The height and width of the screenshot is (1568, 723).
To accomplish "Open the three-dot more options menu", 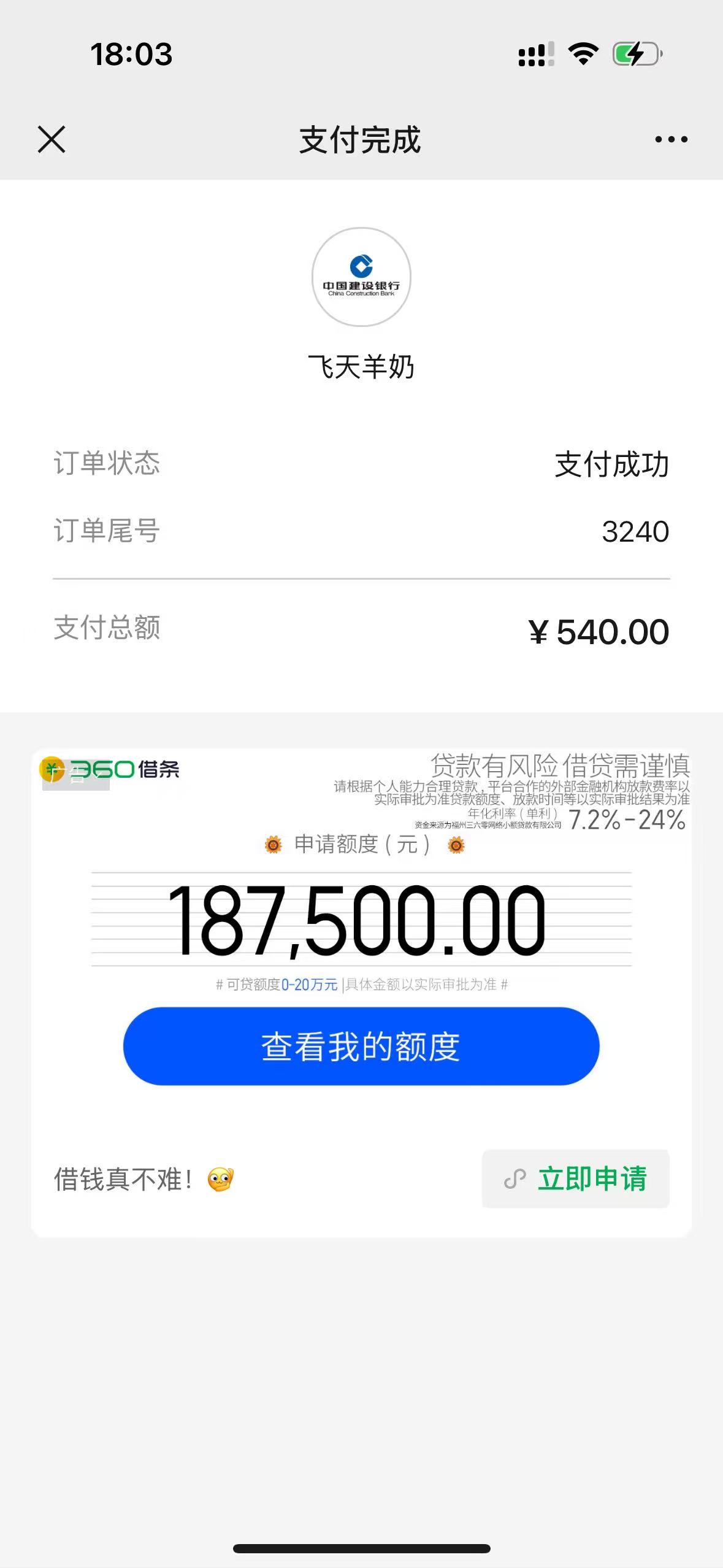I will (671, 140).
